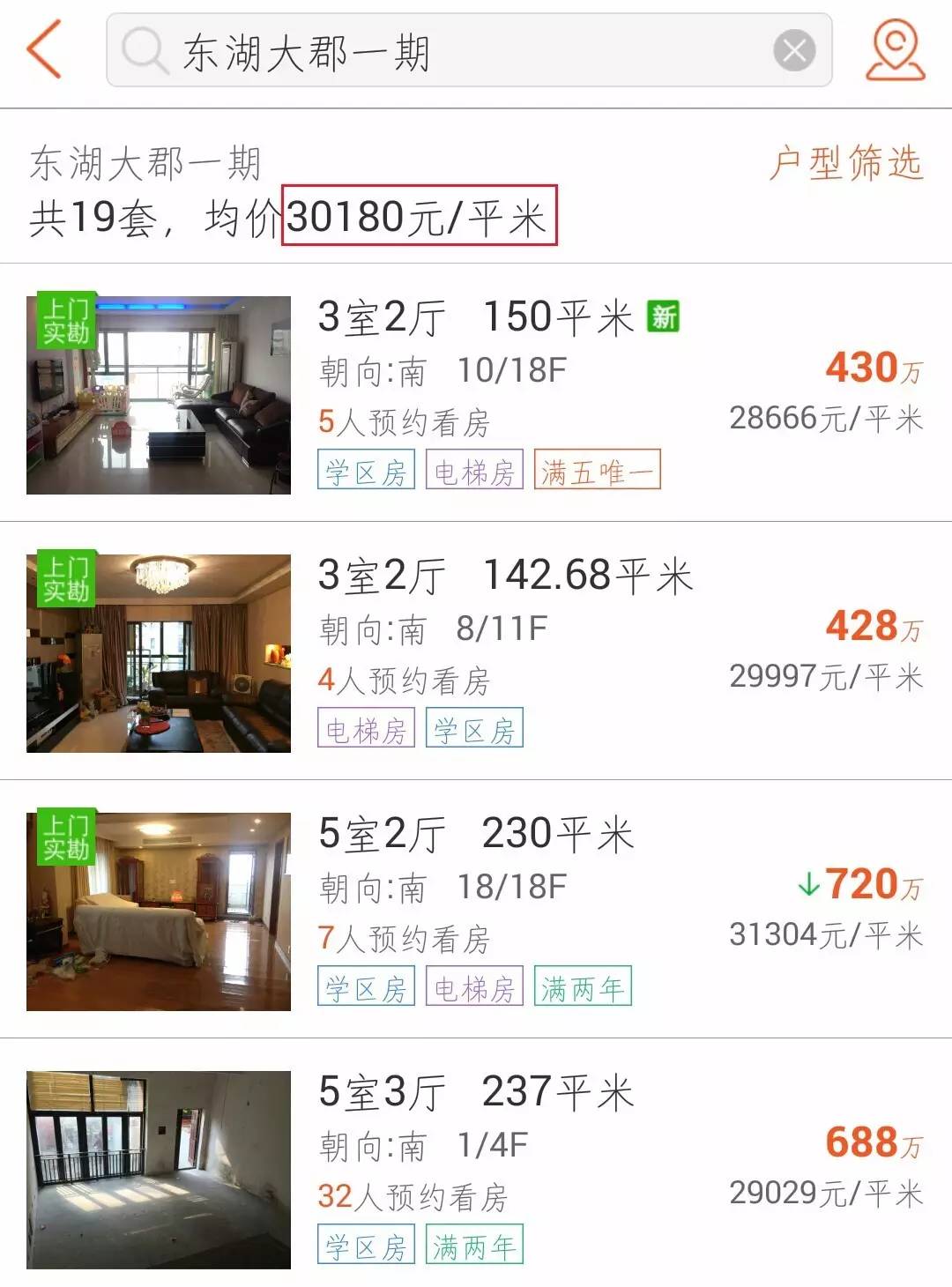Clear the search text

793,51
